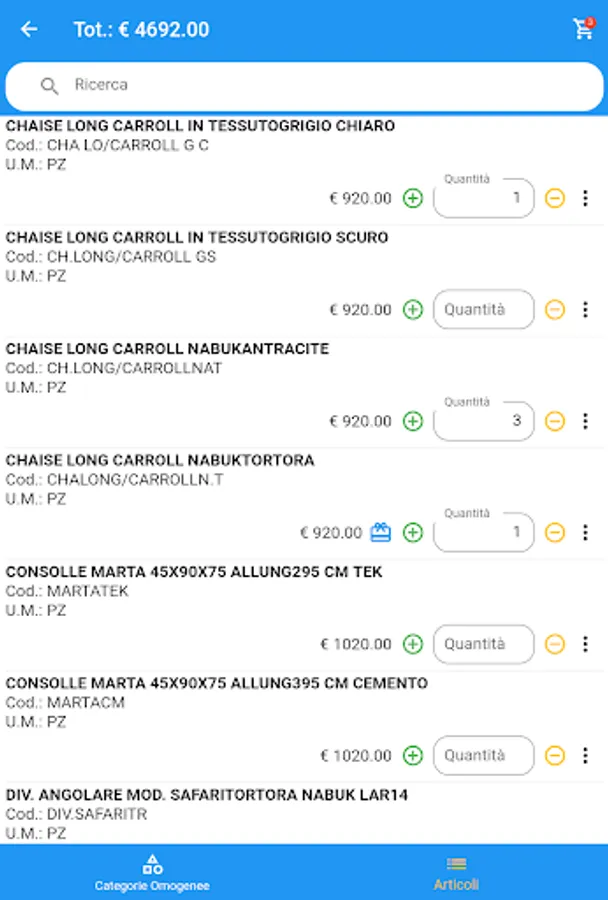Image resolution: width=608 pixels, height=900 pixels.
Task: Select quantity field for Consolle Marta TEK
Action: 484,644
